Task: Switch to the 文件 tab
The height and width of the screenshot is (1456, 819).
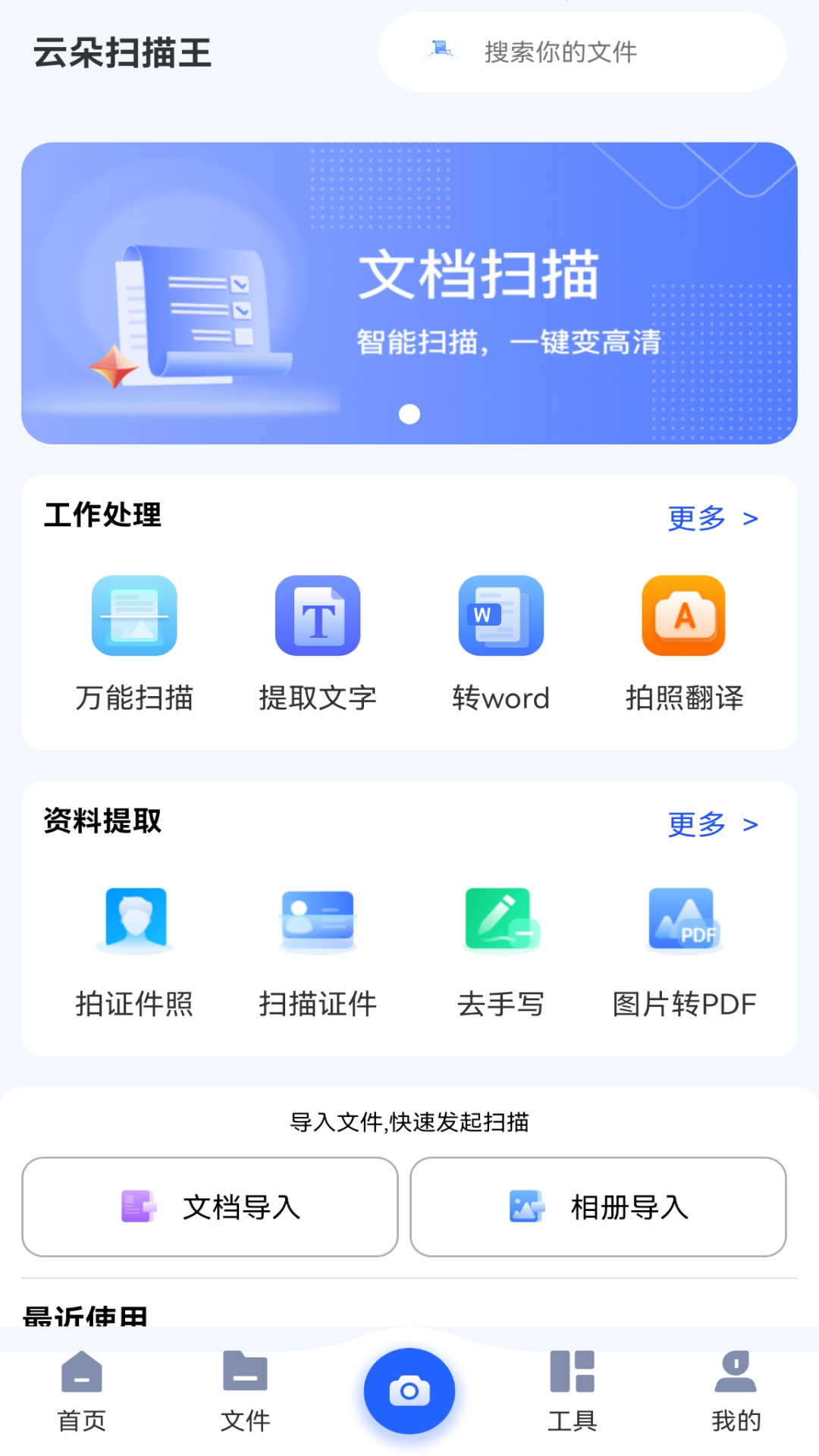Action: 245,1392
